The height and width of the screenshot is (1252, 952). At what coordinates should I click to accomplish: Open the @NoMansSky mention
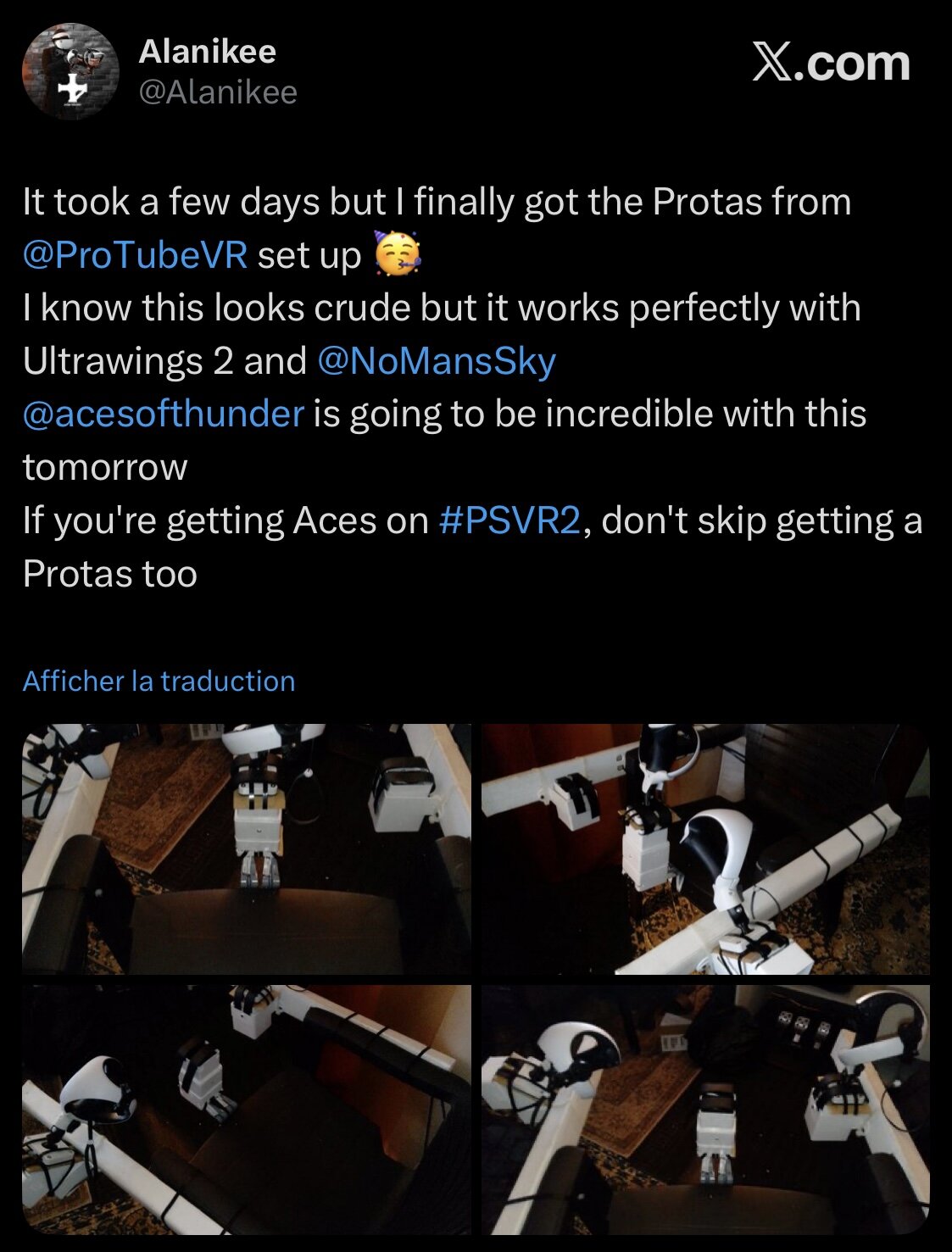pos(436,361)
